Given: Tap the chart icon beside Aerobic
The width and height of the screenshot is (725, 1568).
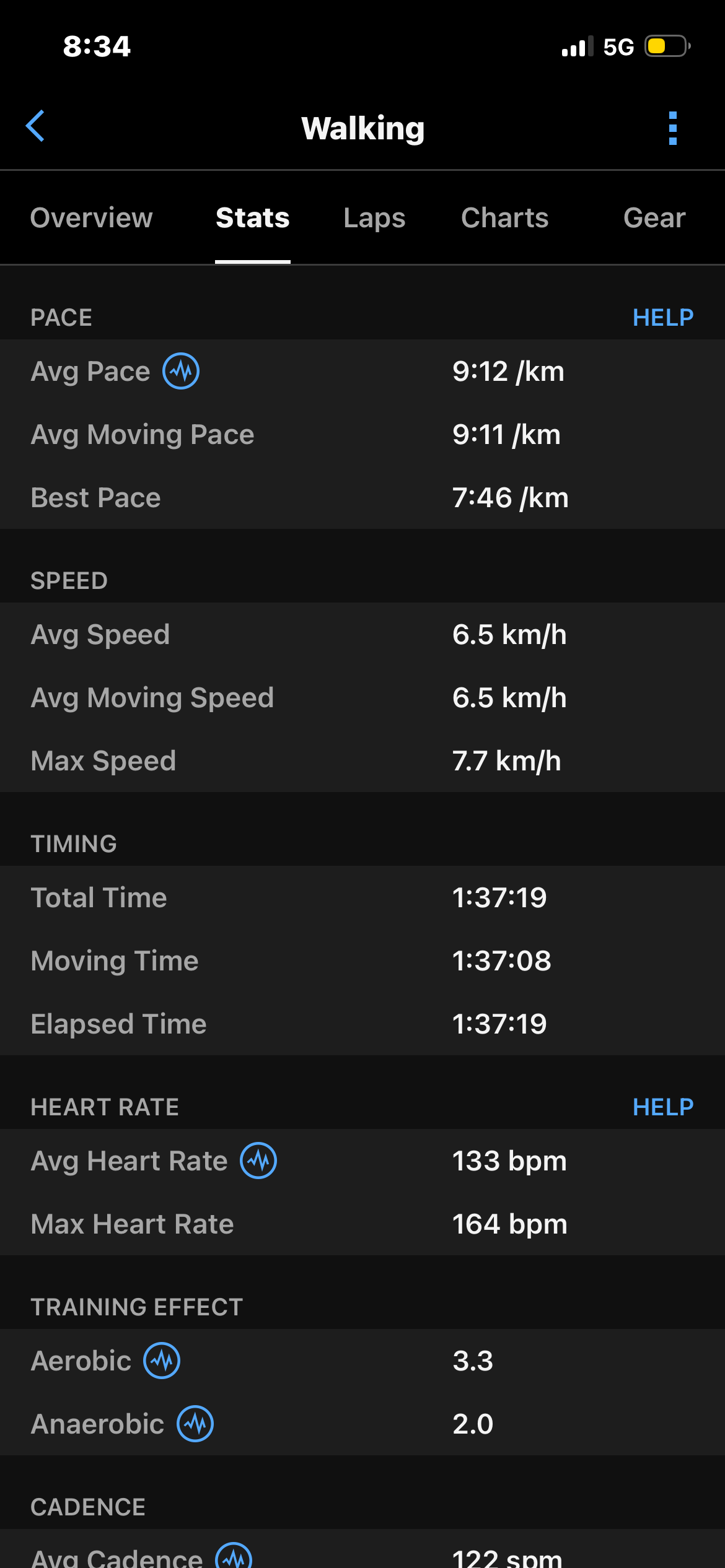Looking at the screenshot, I should pos(162,1361).
